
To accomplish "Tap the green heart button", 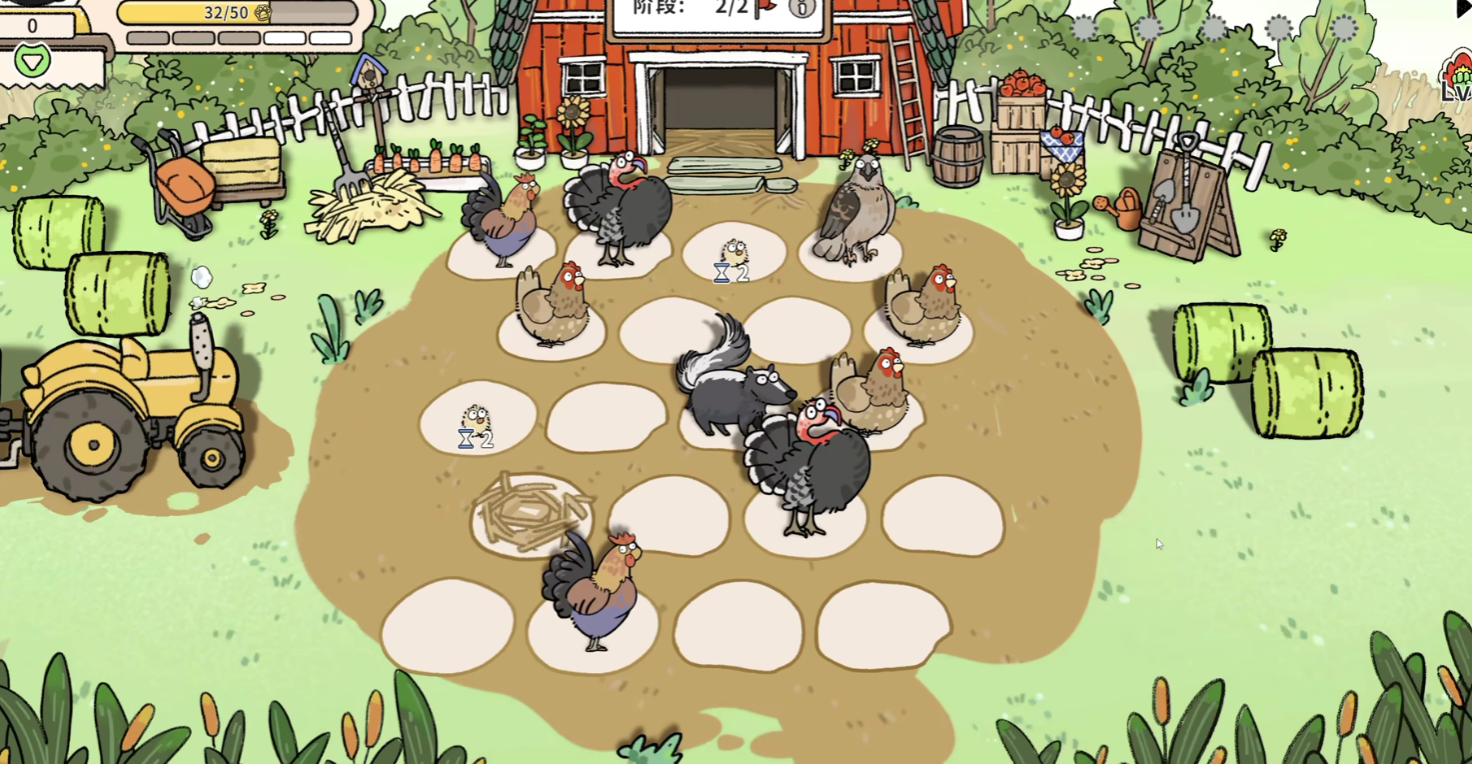I will pyautogui.click(x=33, y=62).
